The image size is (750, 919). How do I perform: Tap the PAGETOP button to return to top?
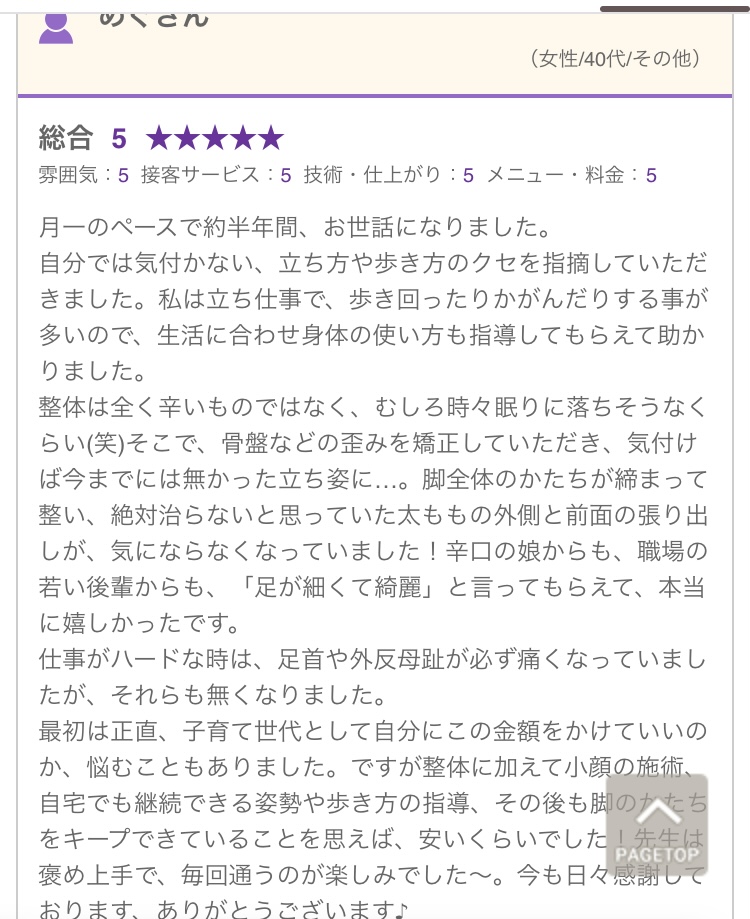pos(656,826)
